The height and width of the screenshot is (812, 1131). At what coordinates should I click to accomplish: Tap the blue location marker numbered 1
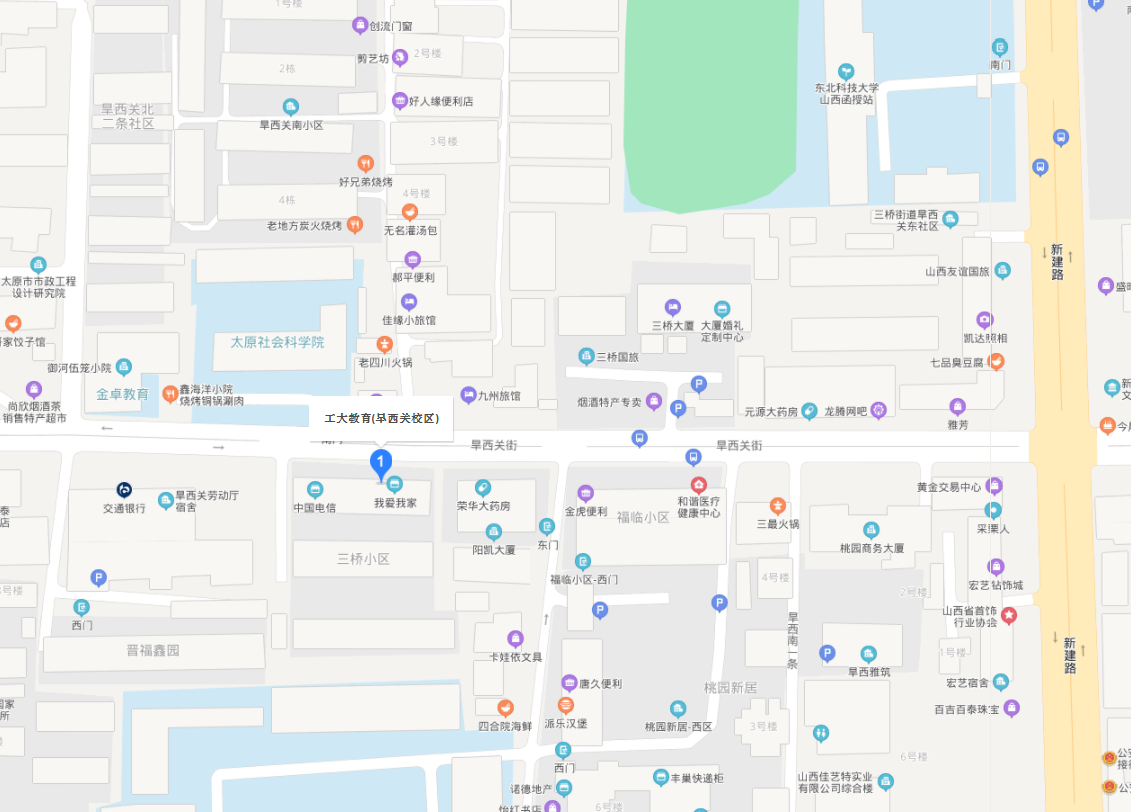pyautogui.click(x=381, y=462)
